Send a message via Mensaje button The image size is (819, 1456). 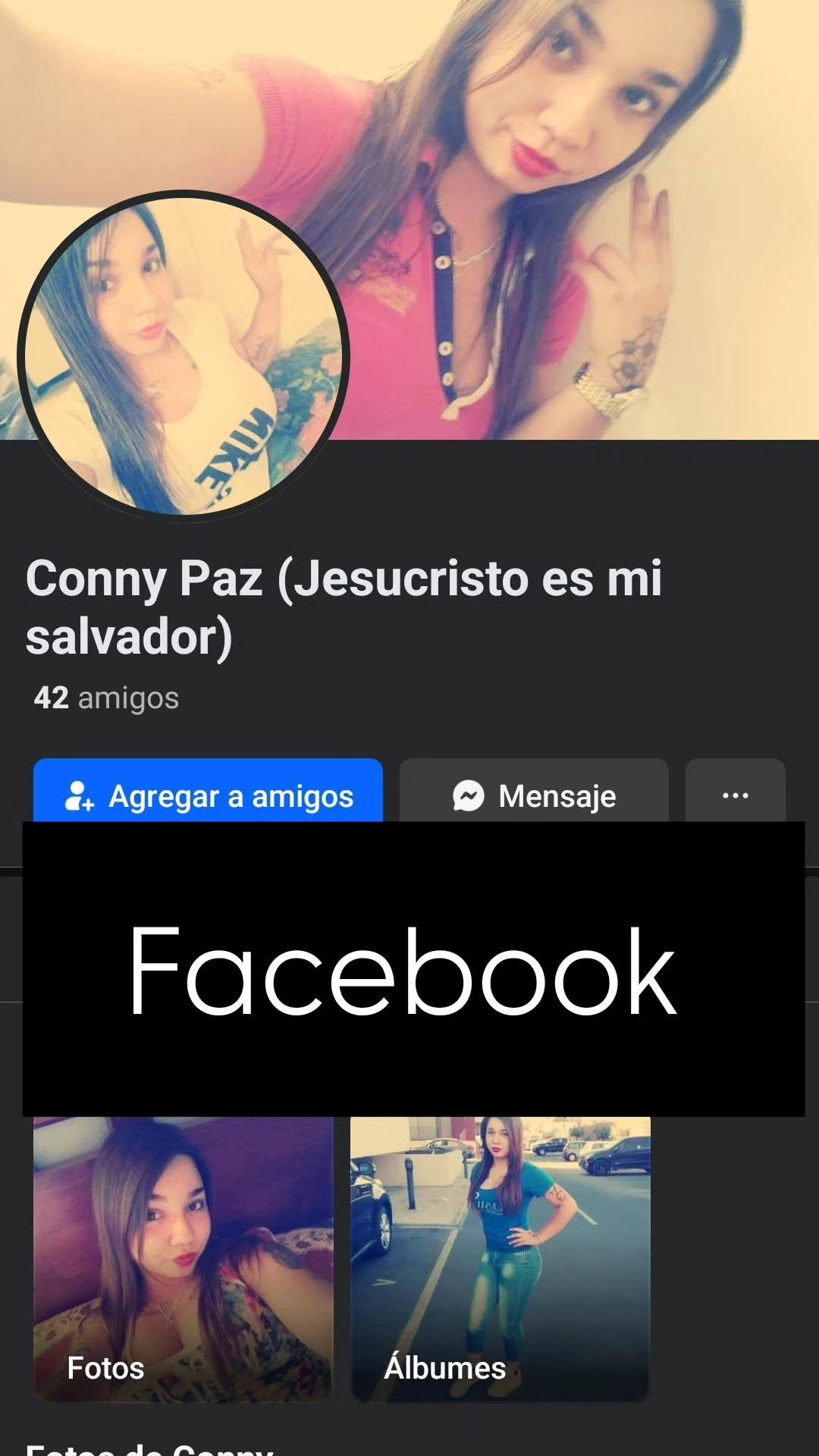point(534,793)
